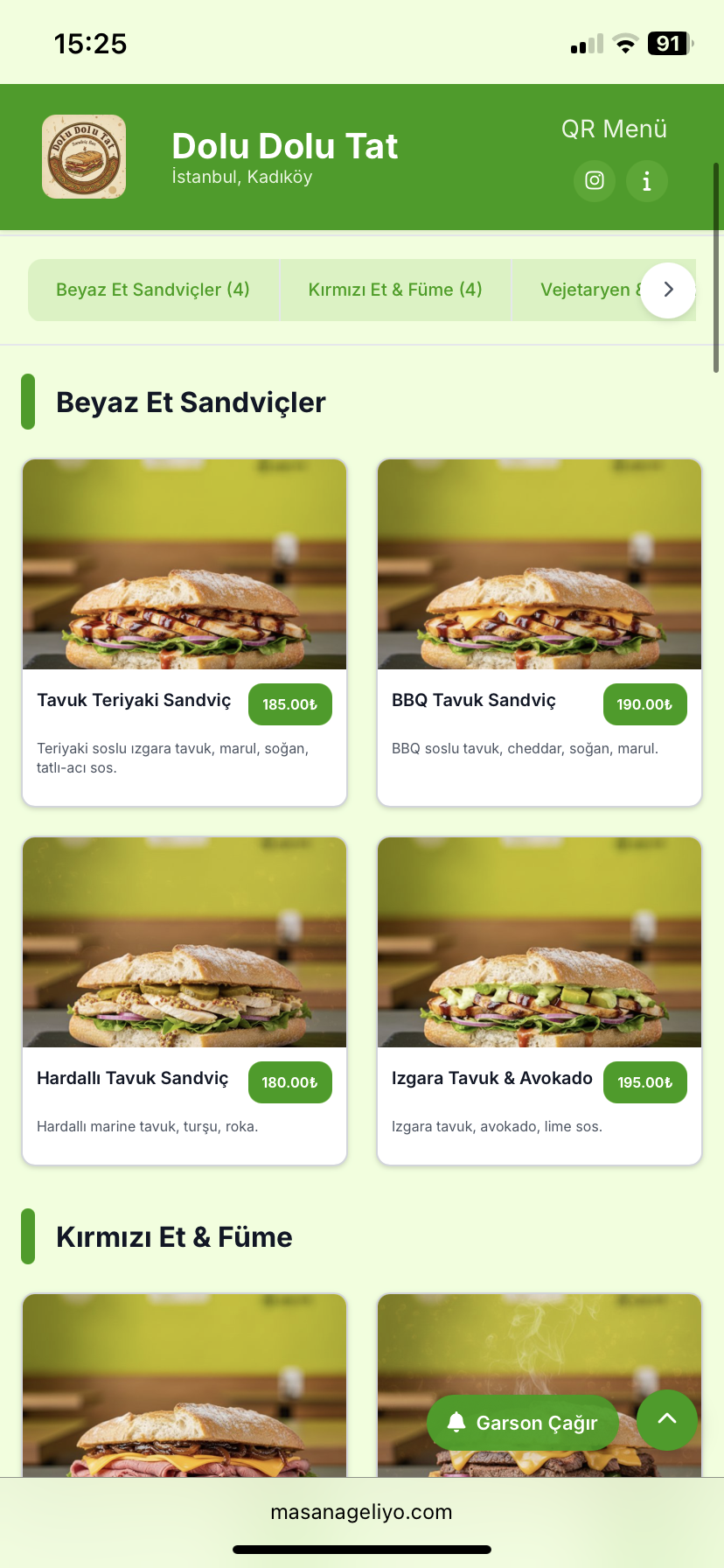Viewport: 724px width, 1568px height.
Task: Select the Vejetaryen category tab
Action: click(584, 290)
